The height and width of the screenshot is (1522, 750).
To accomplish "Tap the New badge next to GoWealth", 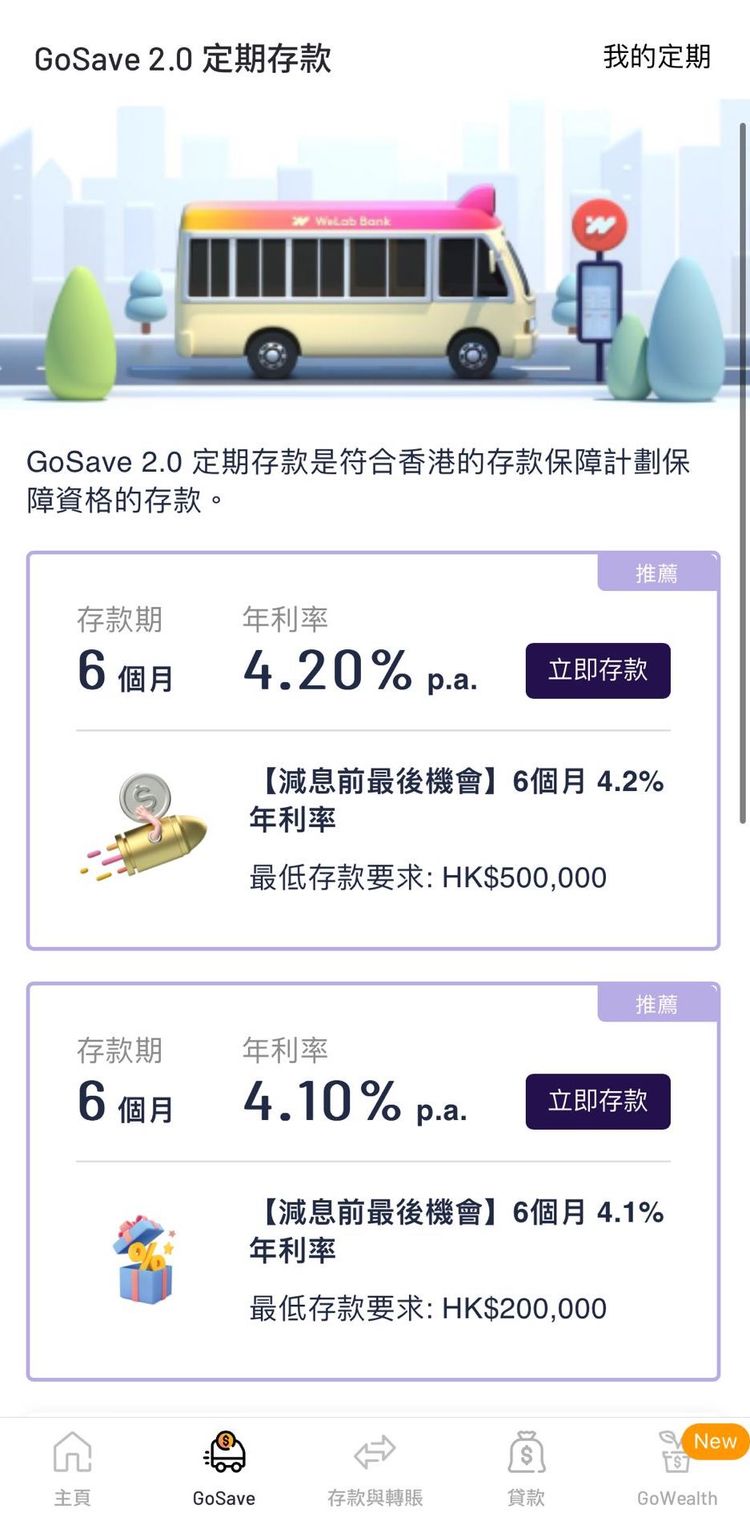I will (714, 1441).
